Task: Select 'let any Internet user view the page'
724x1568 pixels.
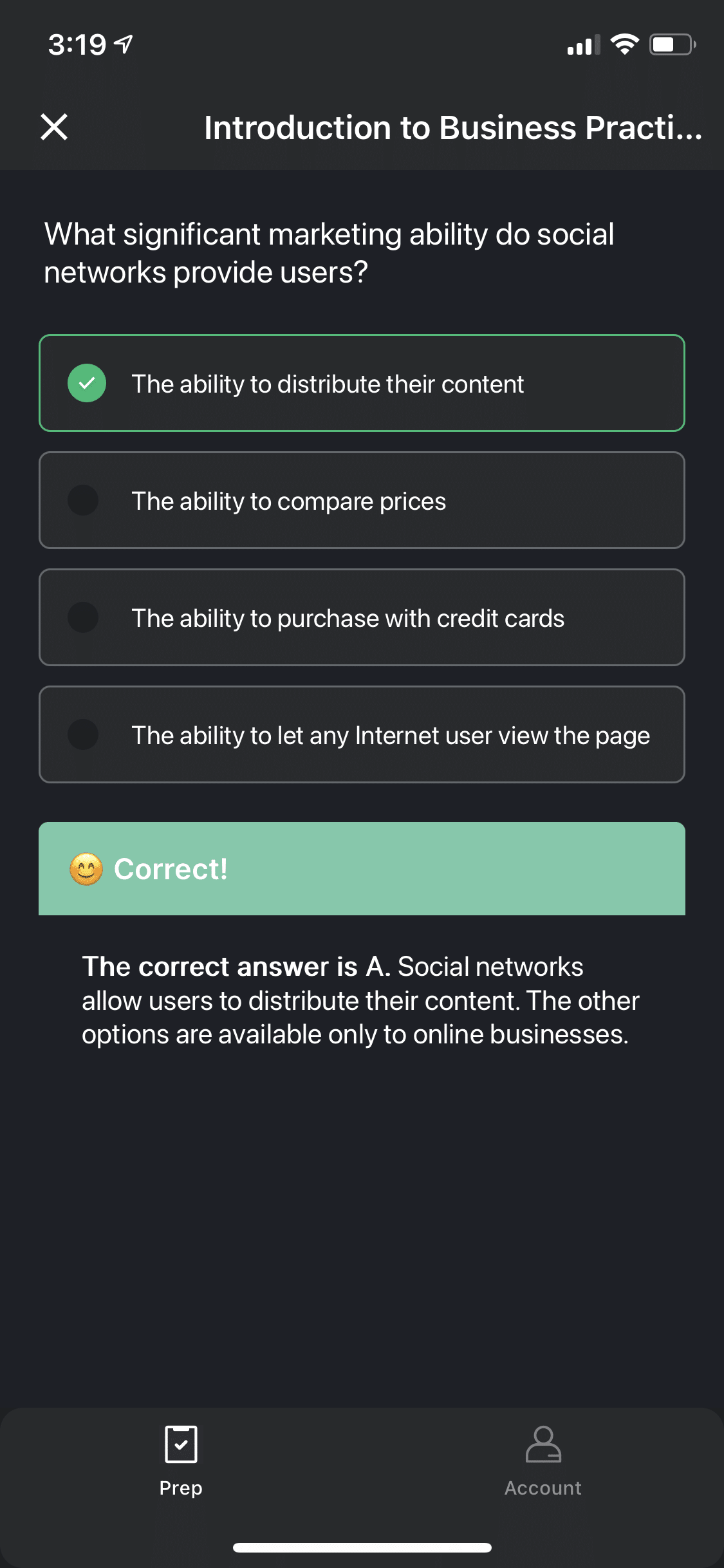Action: click(362, 735)
